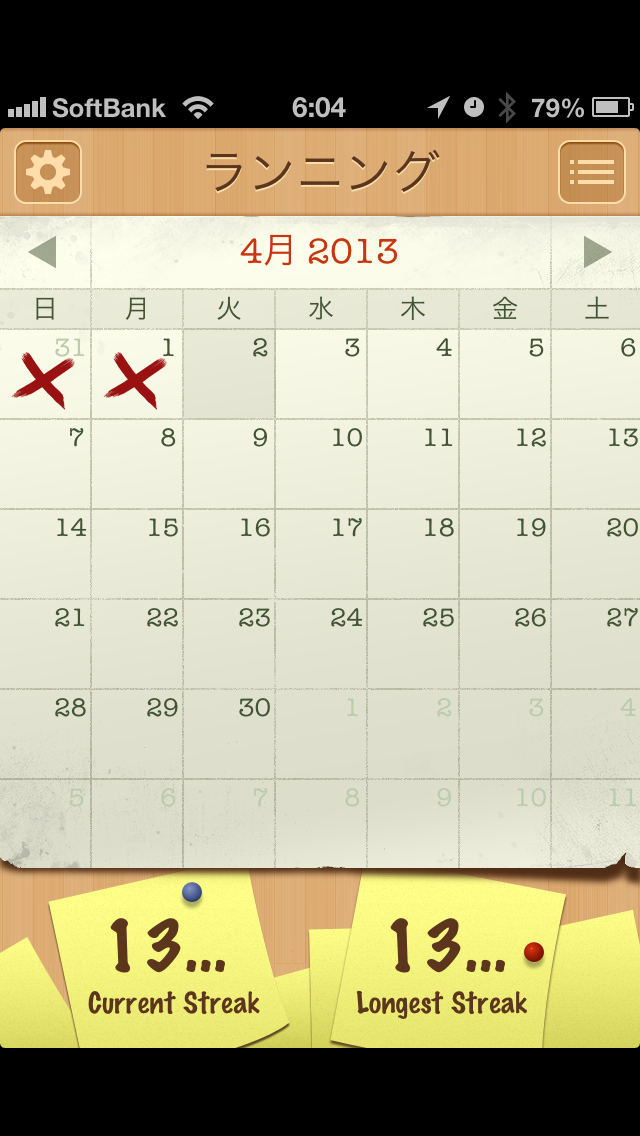Screen dimensions: 640x1136
Task: Mark April 10 on the calendar
Action: point(321,464)
